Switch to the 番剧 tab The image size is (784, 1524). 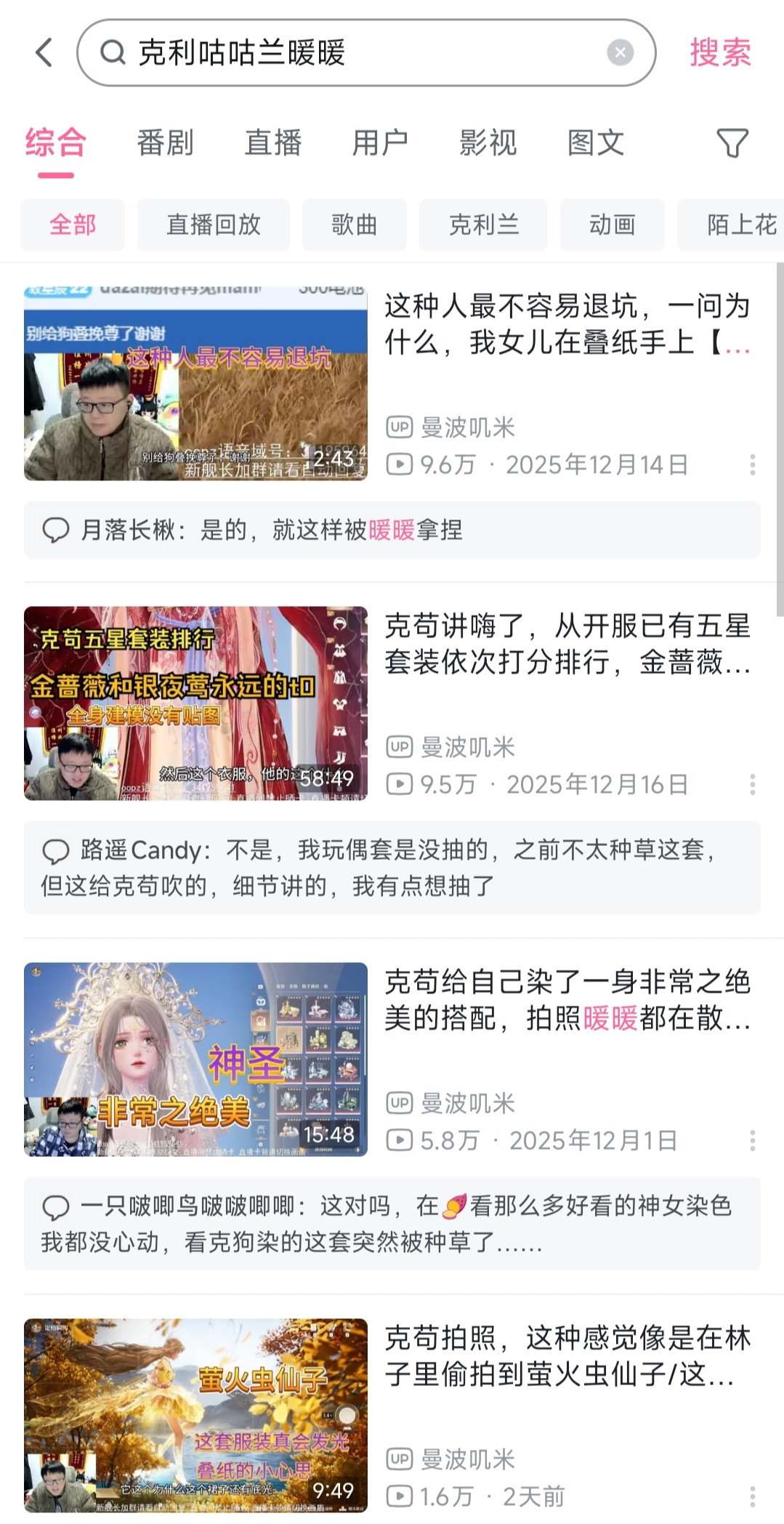[166, 142]
